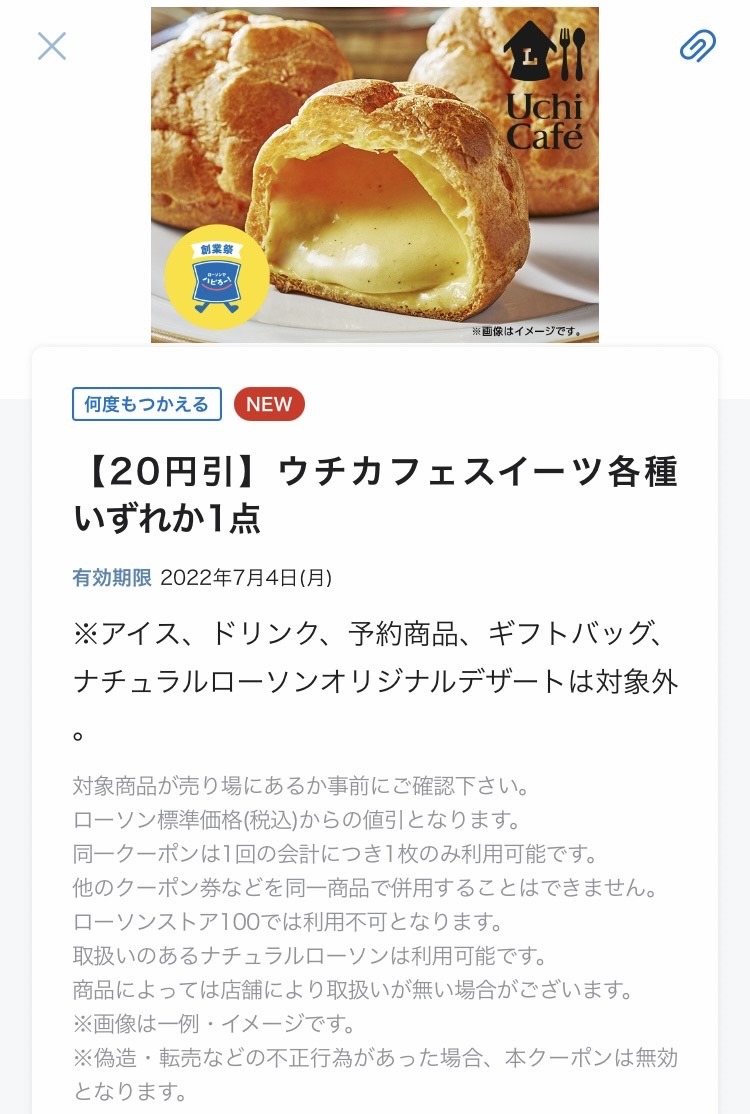This screenshot has width=750, height=1114.
Task: Click the Uchi Café logo on the image
Action: tap(544, 85)
